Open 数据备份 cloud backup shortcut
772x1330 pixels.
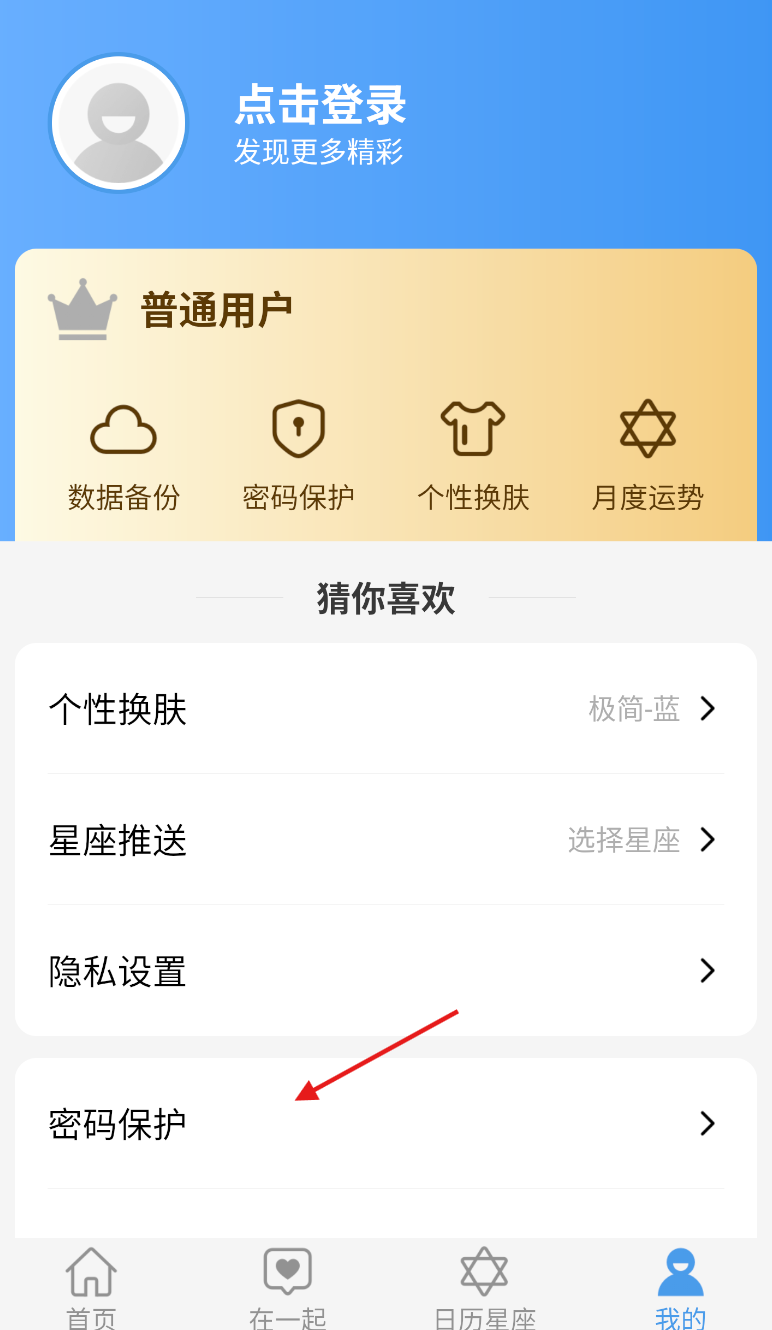[x=124, y=457]
